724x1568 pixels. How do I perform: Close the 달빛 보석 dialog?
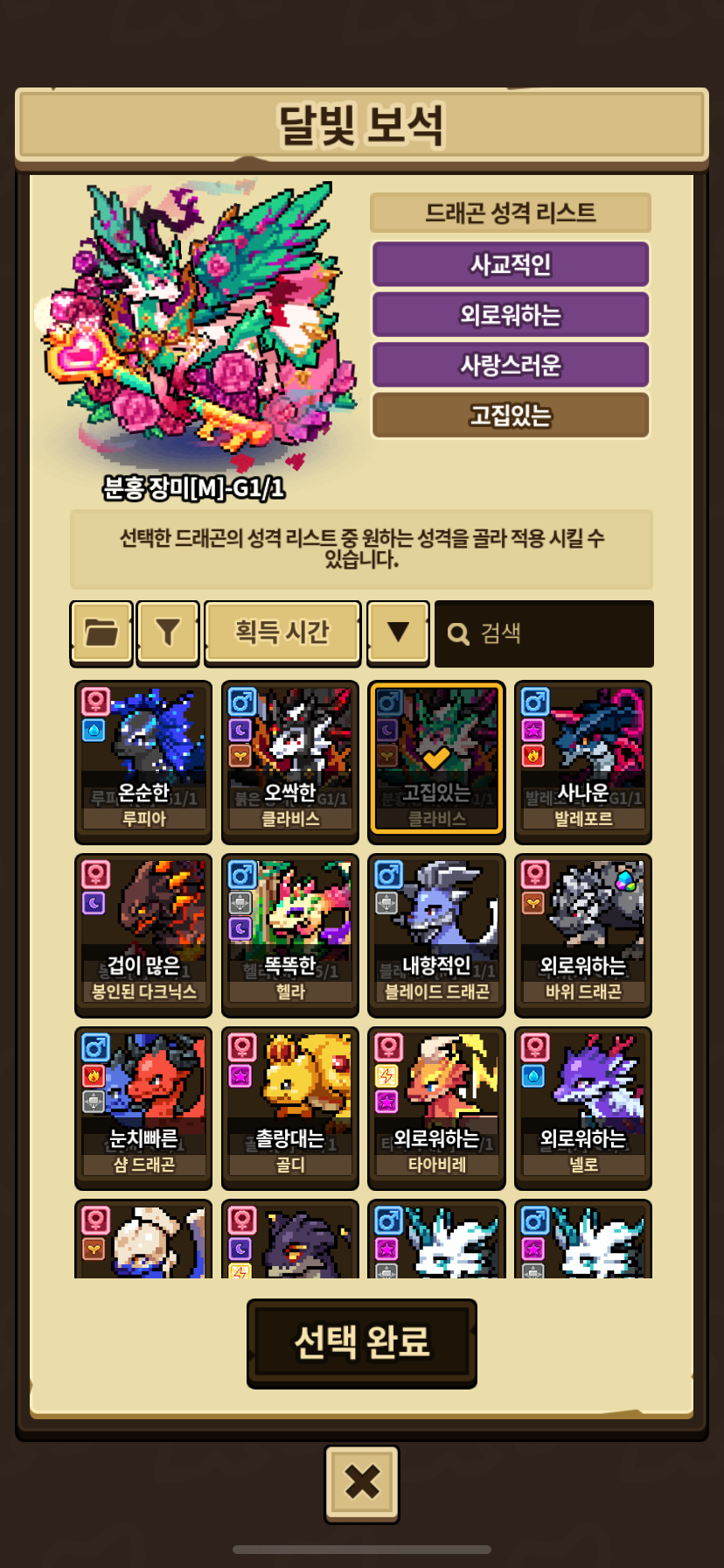(x=362, y=1483)
